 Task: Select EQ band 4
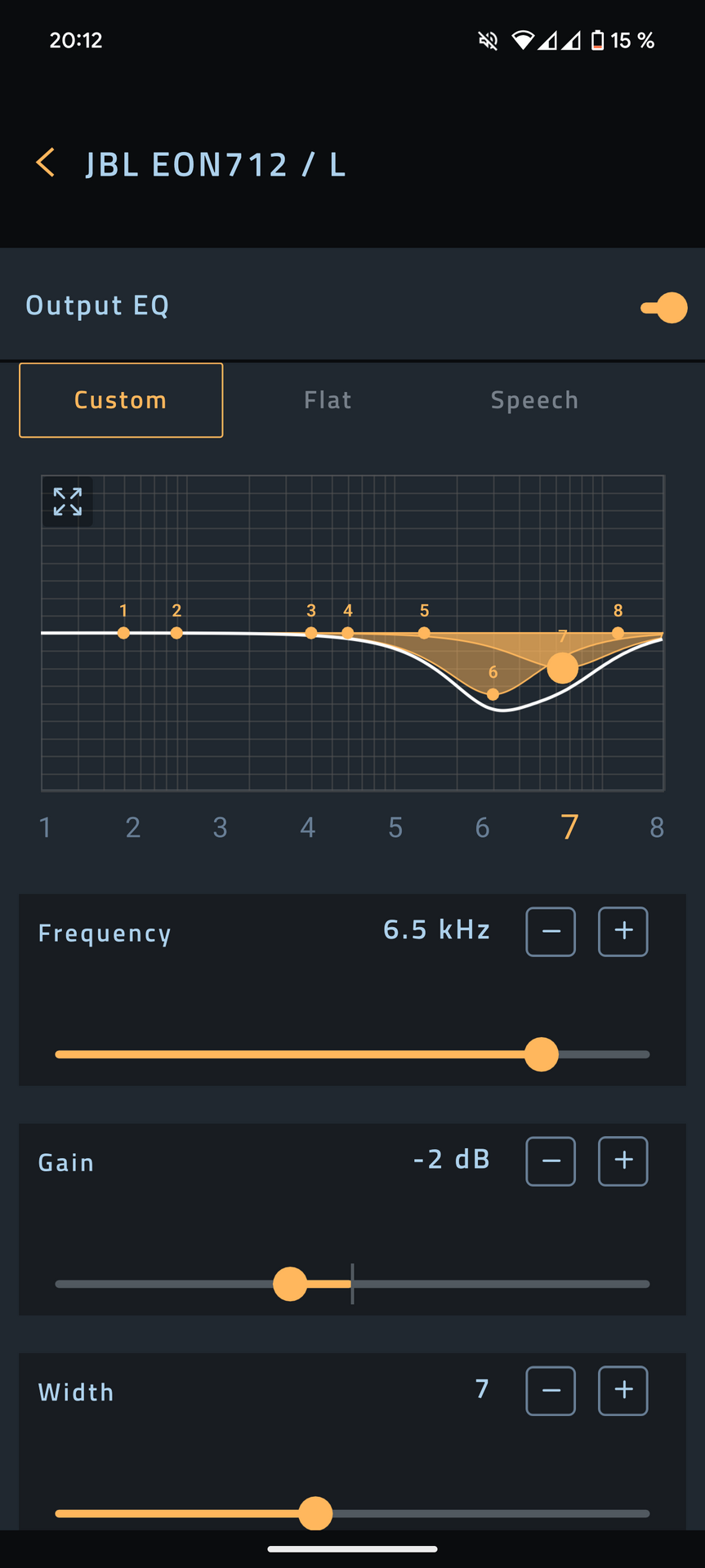coord(308,827)
